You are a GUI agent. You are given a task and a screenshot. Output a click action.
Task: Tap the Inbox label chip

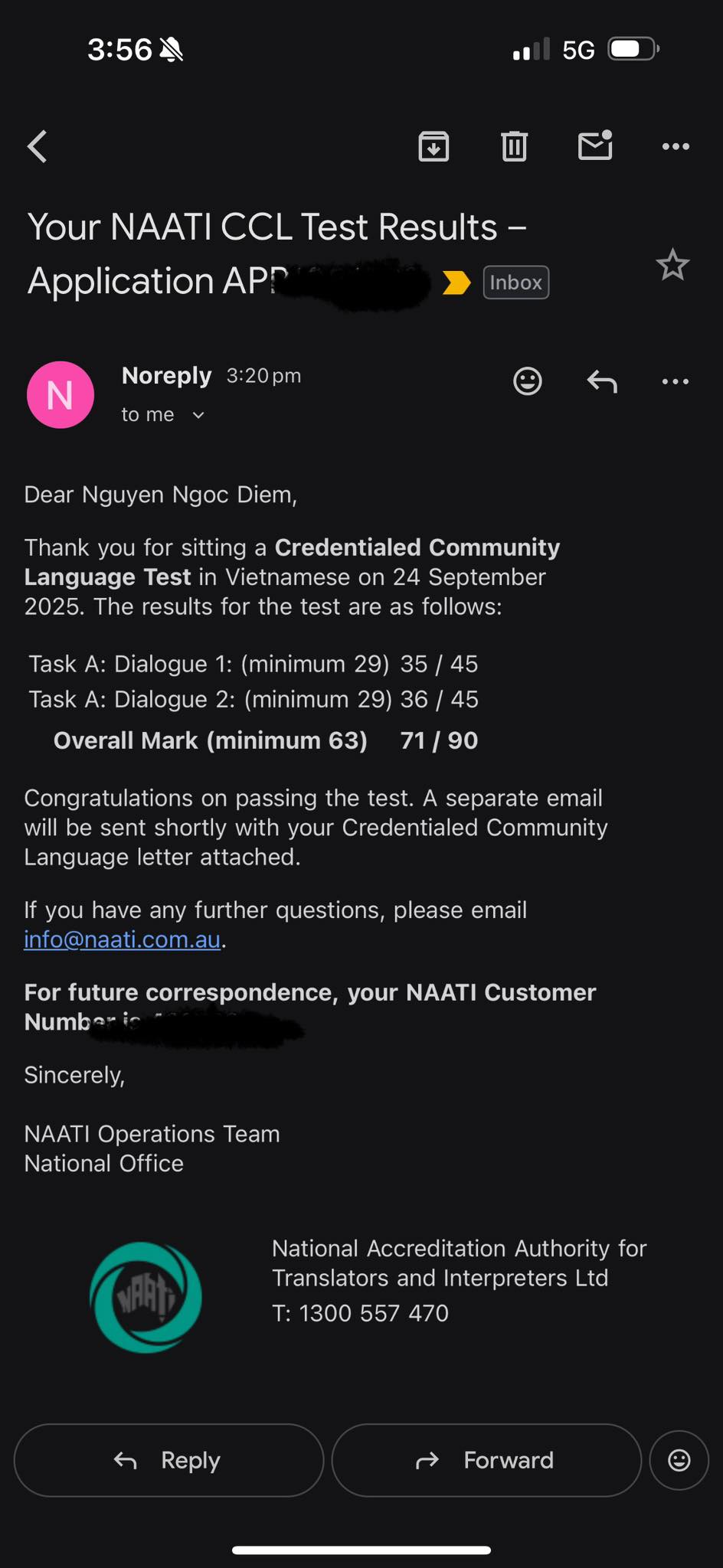point(515,283)
